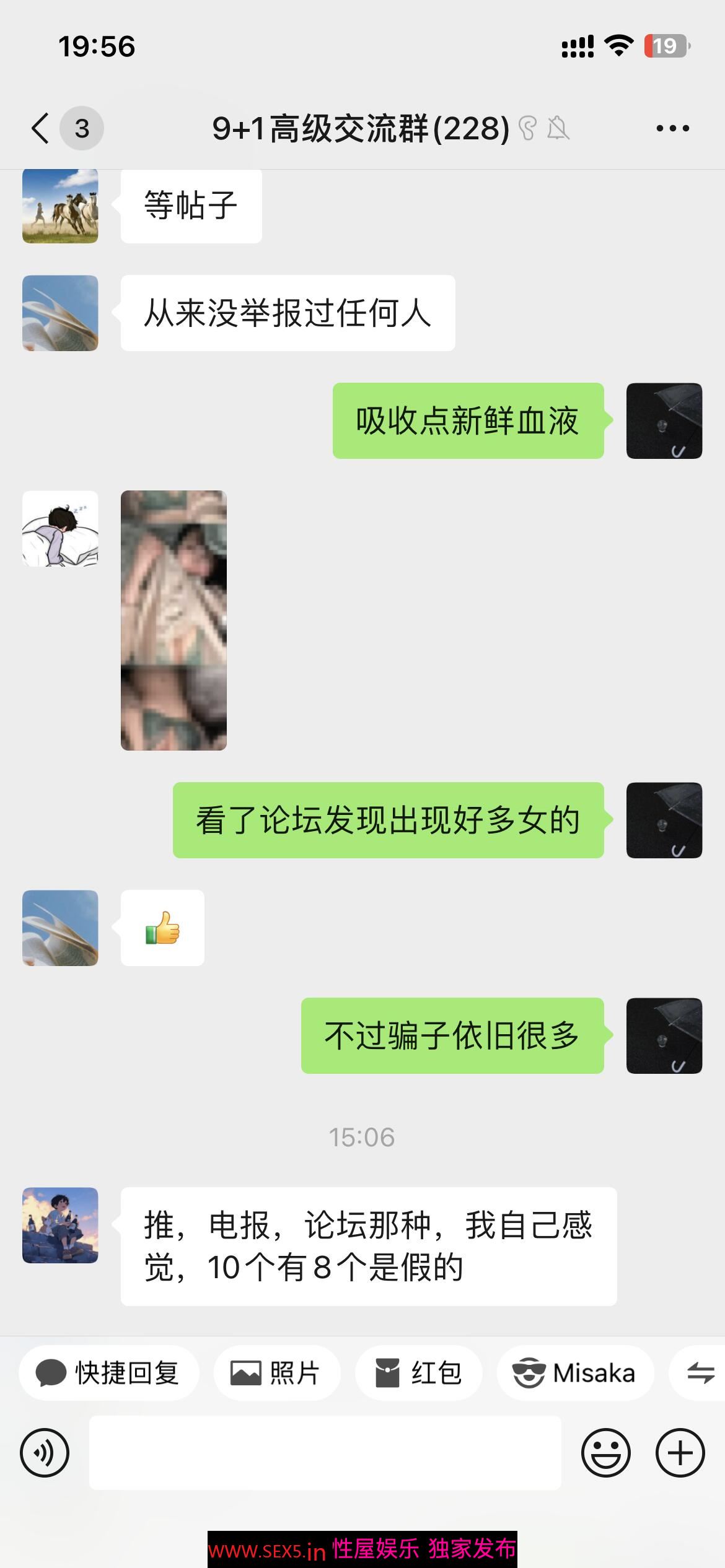This screenshot has width=725, height=1568.
Task: Open the plus attachment menu
Action: 680,1452
